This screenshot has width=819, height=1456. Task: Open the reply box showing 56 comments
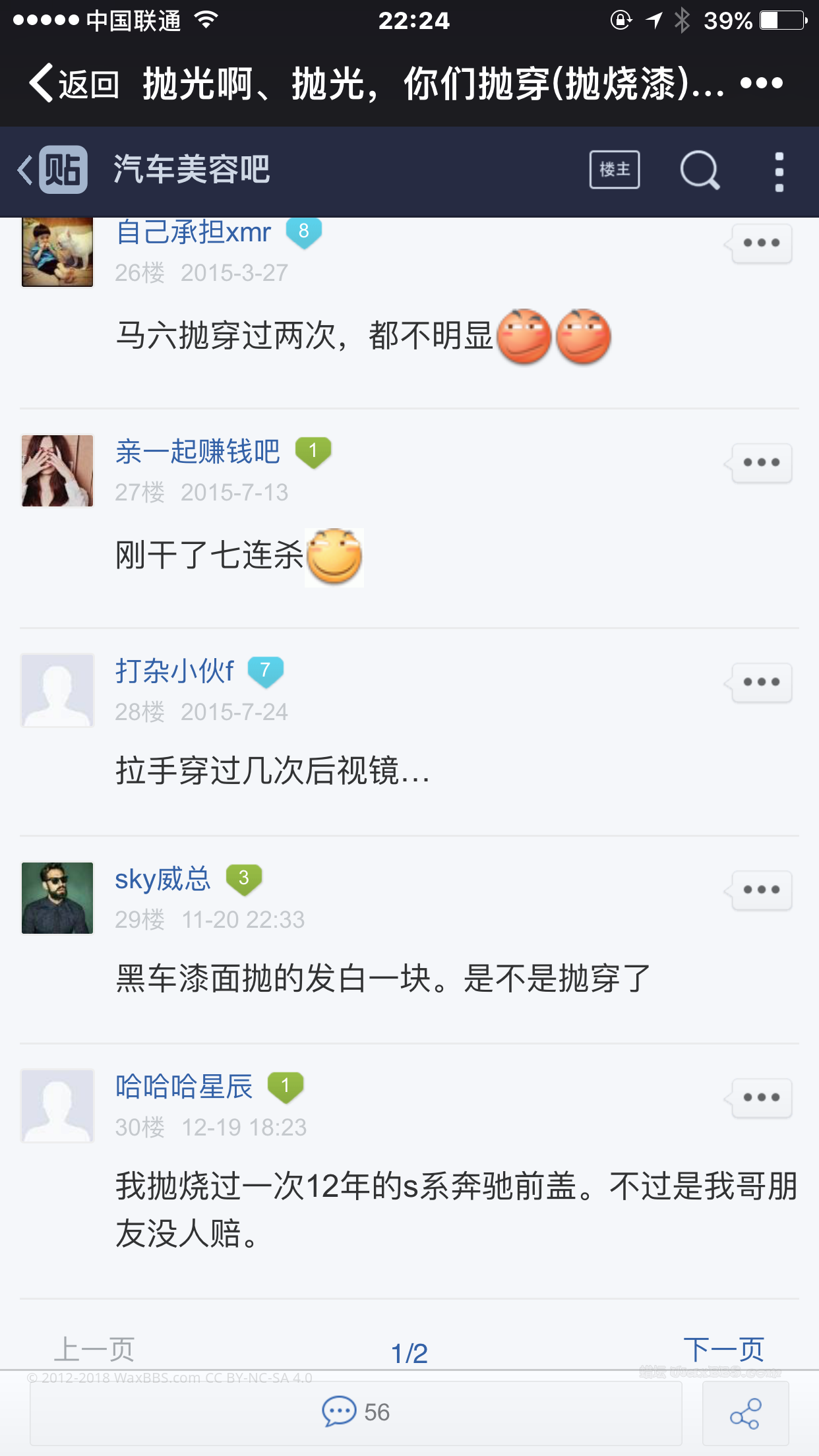pos(355,1412)
